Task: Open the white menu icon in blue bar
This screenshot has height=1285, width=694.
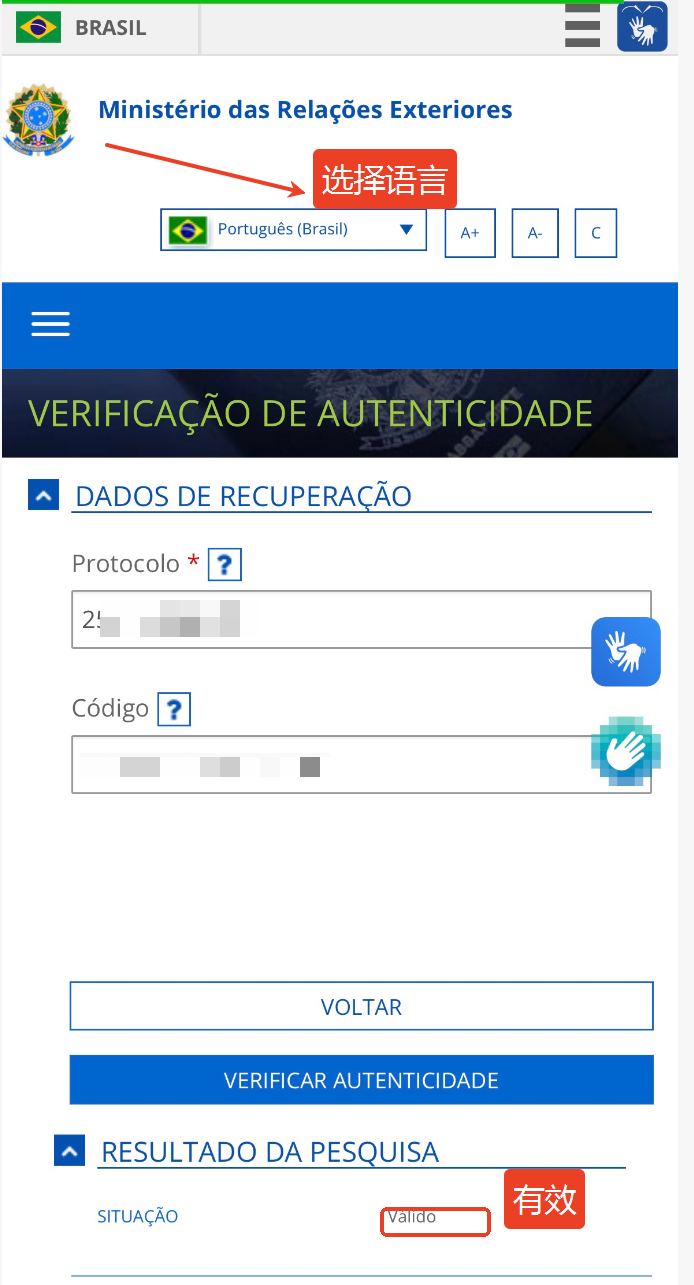Action: click(50, 324)
